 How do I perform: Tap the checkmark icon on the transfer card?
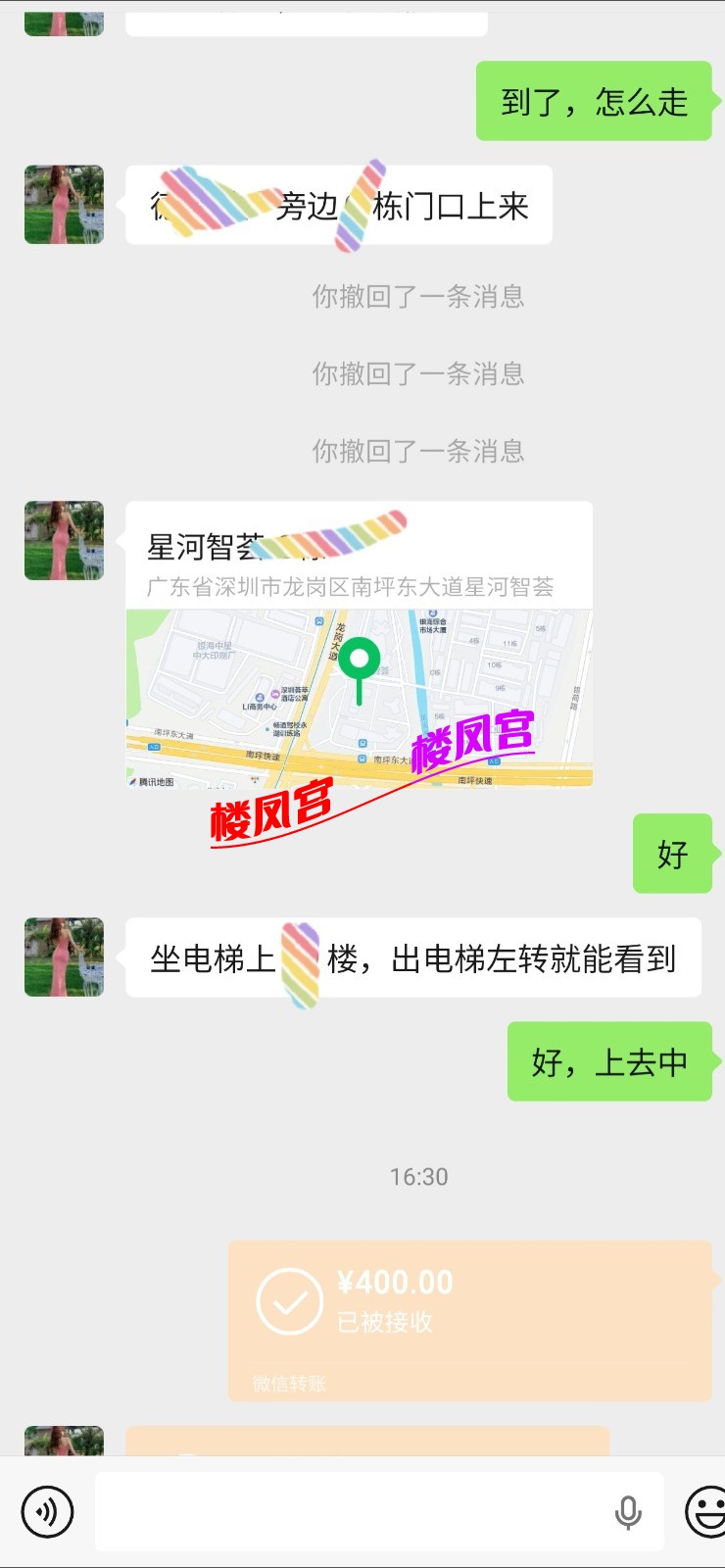(x=289, y=1303)
